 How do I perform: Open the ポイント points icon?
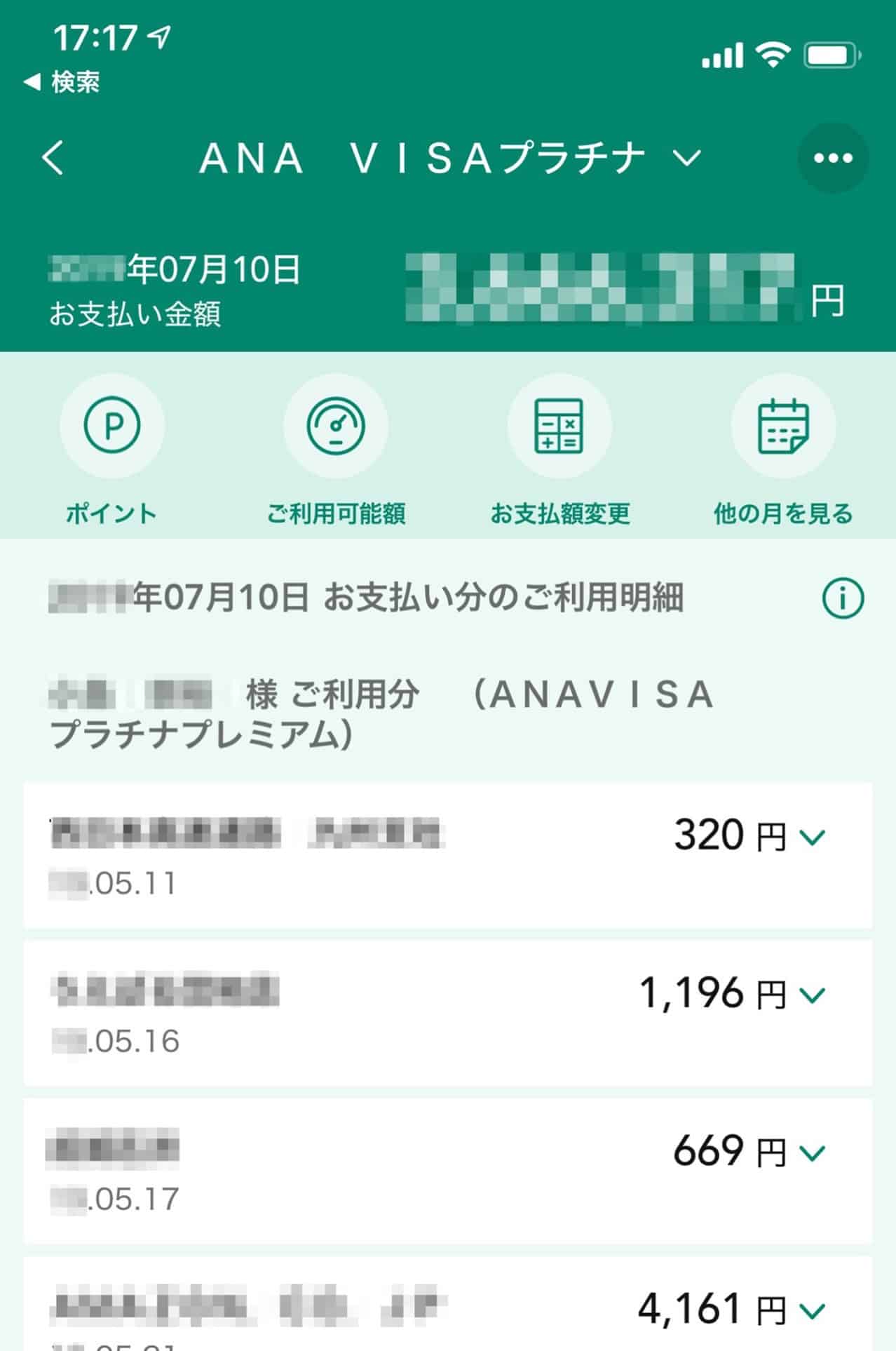[113, 426]
